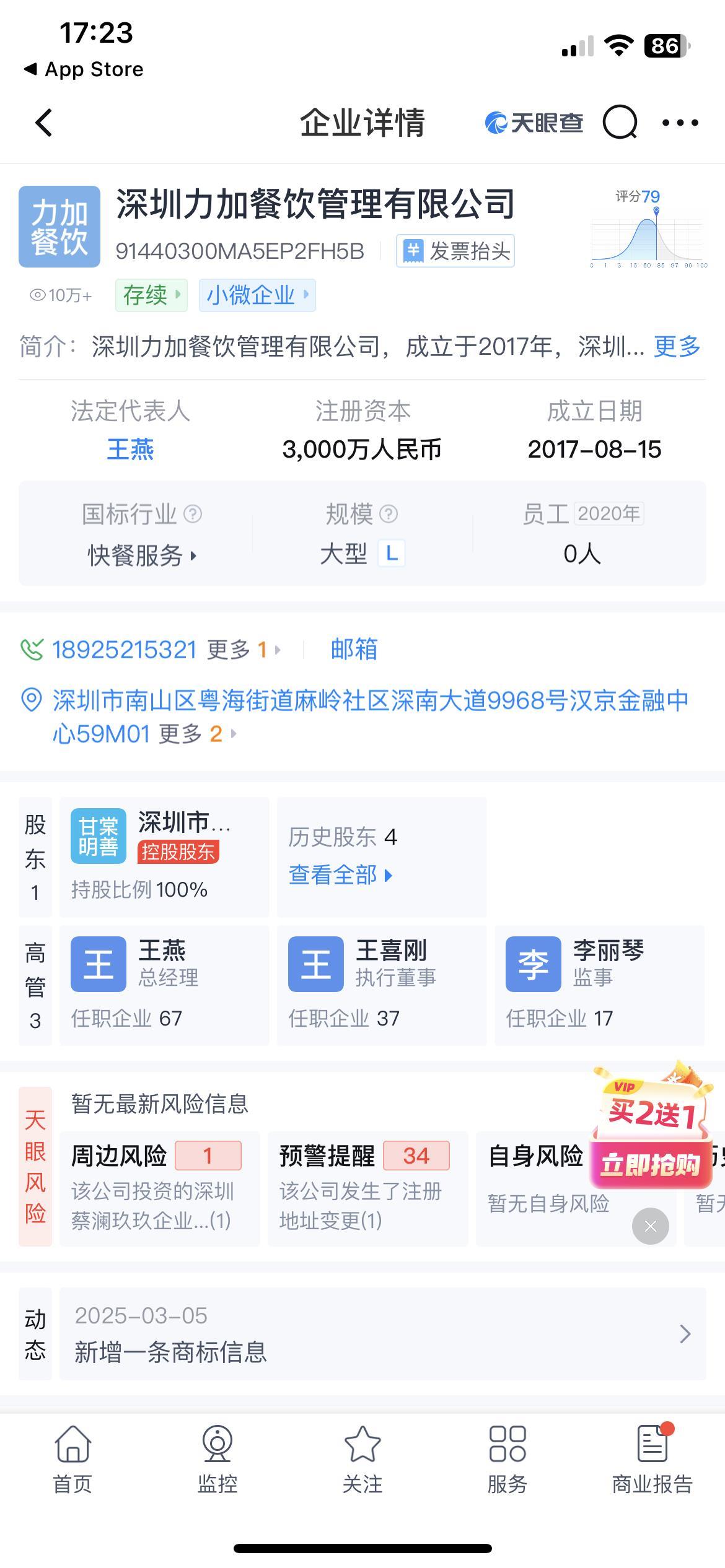Open the 控股股东 shareholder card
Image resolution: width=725 pixels, height=1568 pixels.
[164, 856]
